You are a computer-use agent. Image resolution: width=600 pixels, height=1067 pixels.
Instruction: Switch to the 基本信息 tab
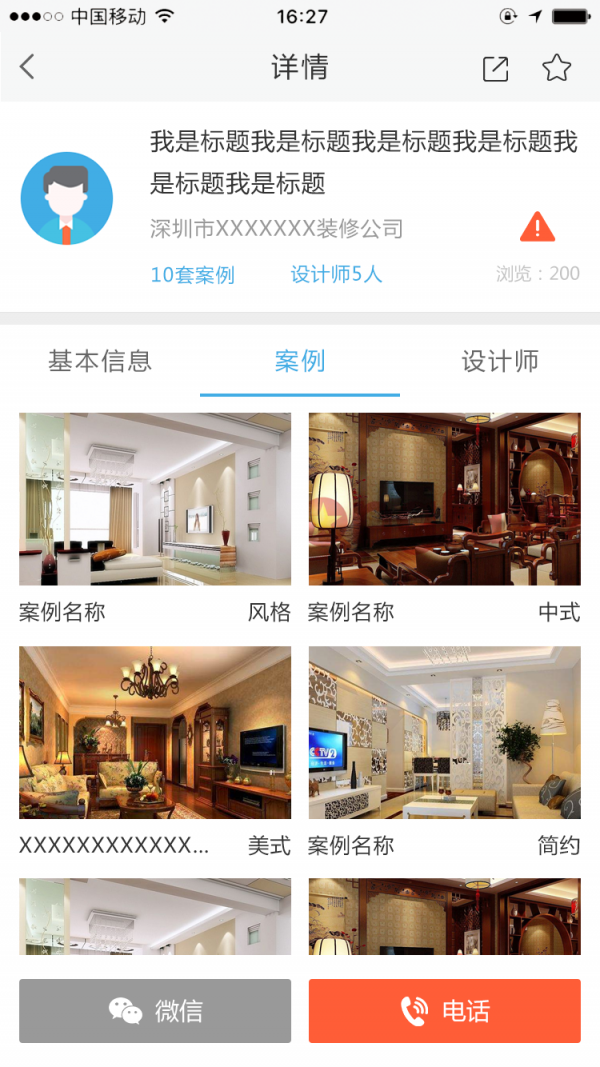tap(100, 361)
